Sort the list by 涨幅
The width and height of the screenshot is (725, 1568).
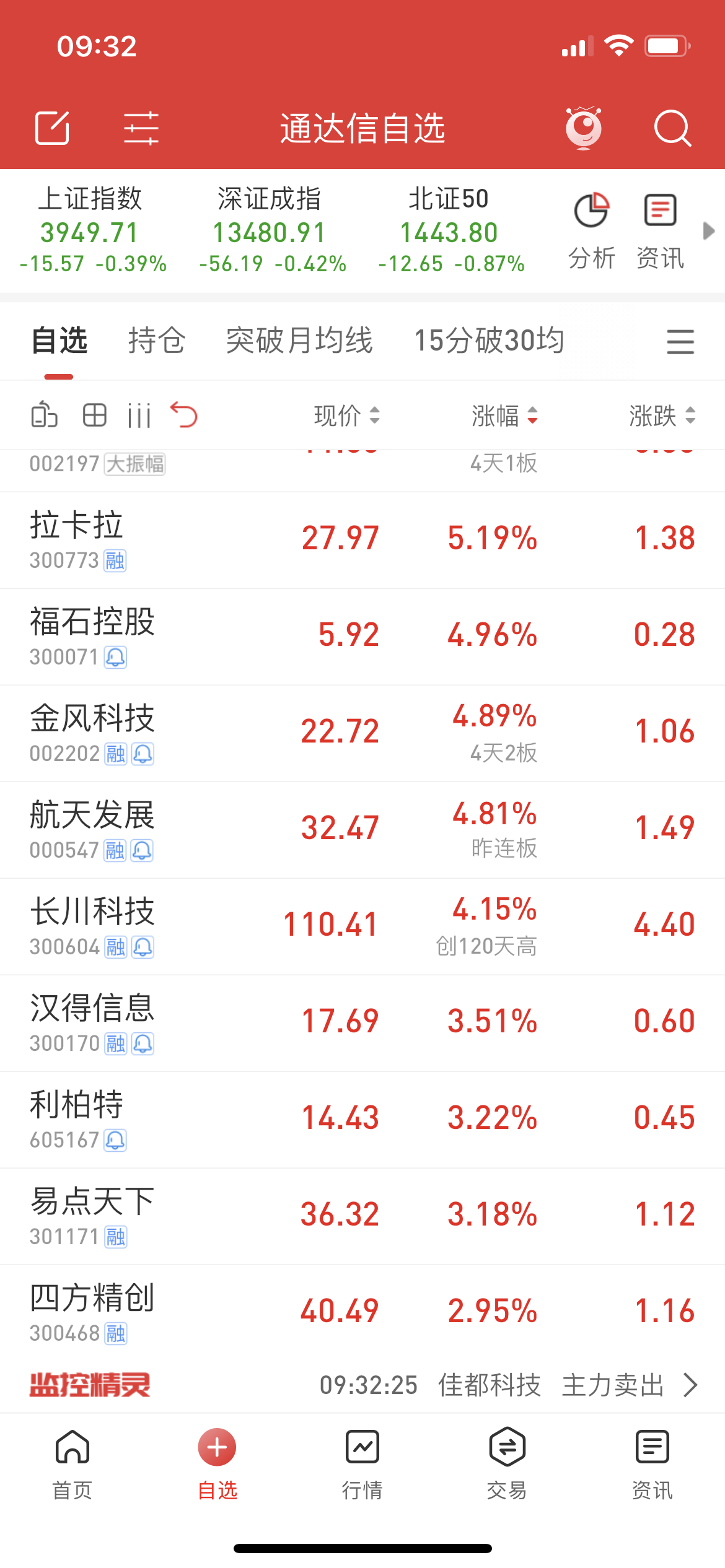504,416
